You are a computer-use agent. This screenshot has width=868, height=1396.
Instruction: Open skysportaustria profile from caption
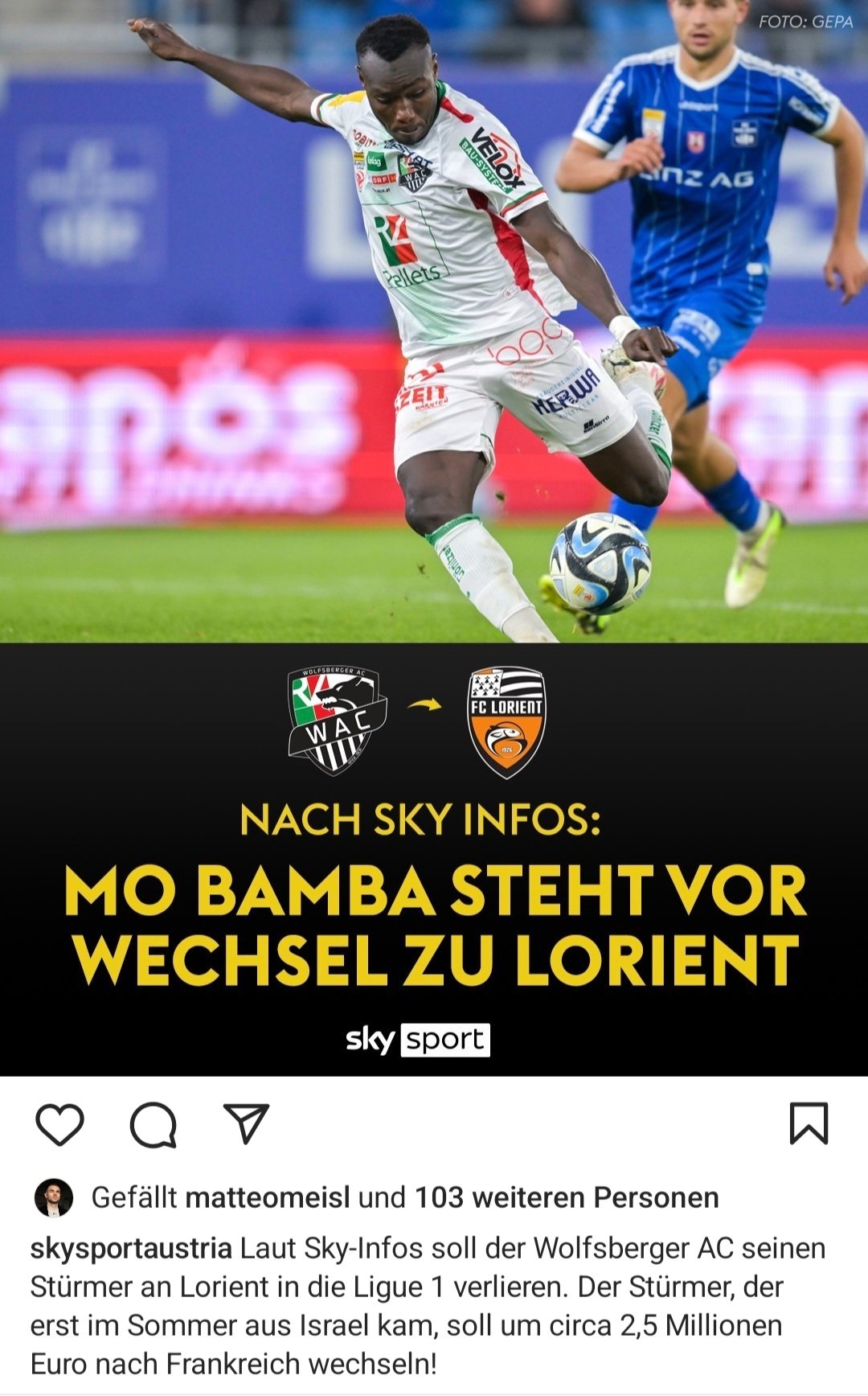click(131, 1249)
